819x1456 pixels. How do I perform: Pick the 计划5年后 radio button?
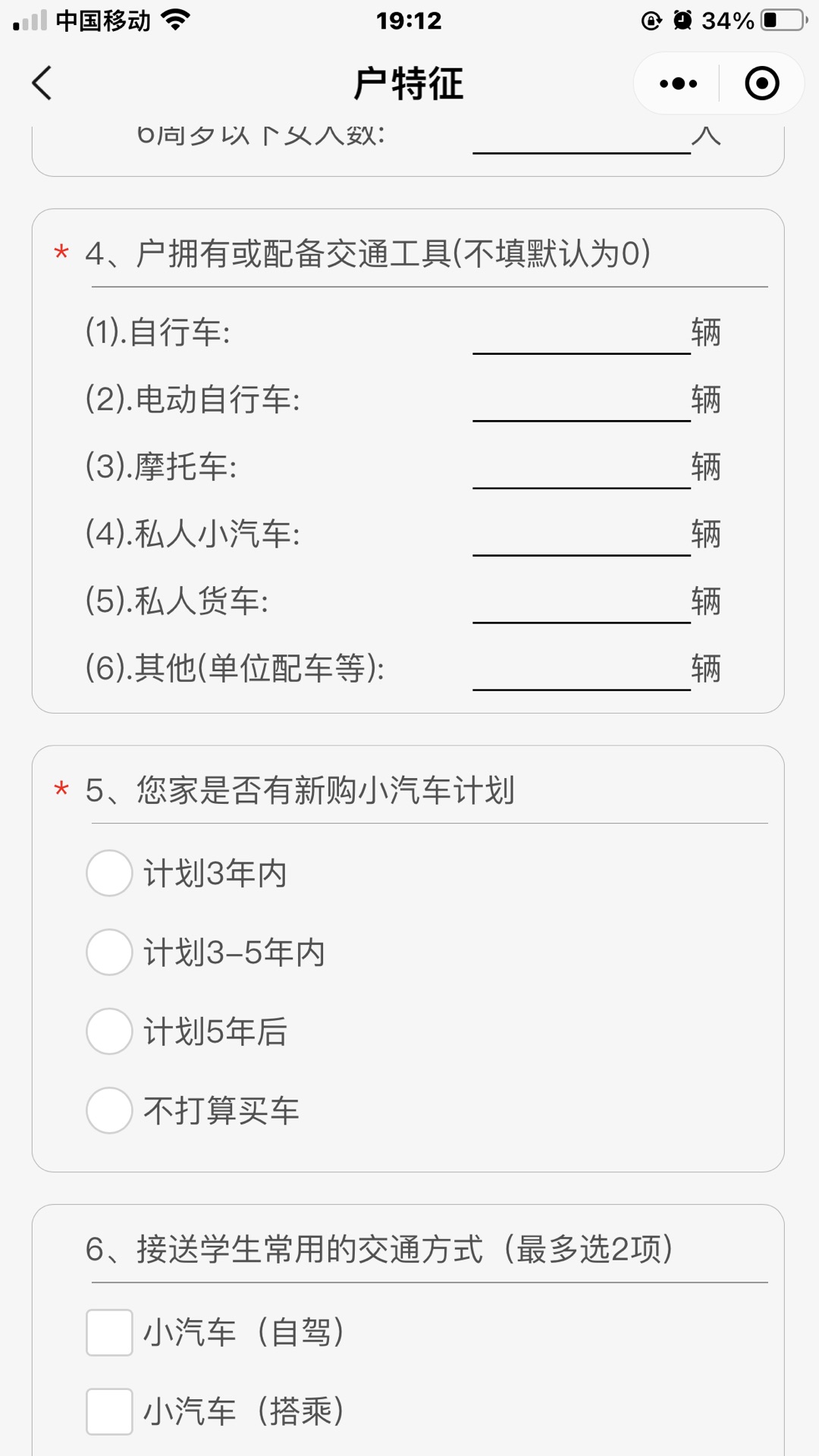coord(110,1031)
